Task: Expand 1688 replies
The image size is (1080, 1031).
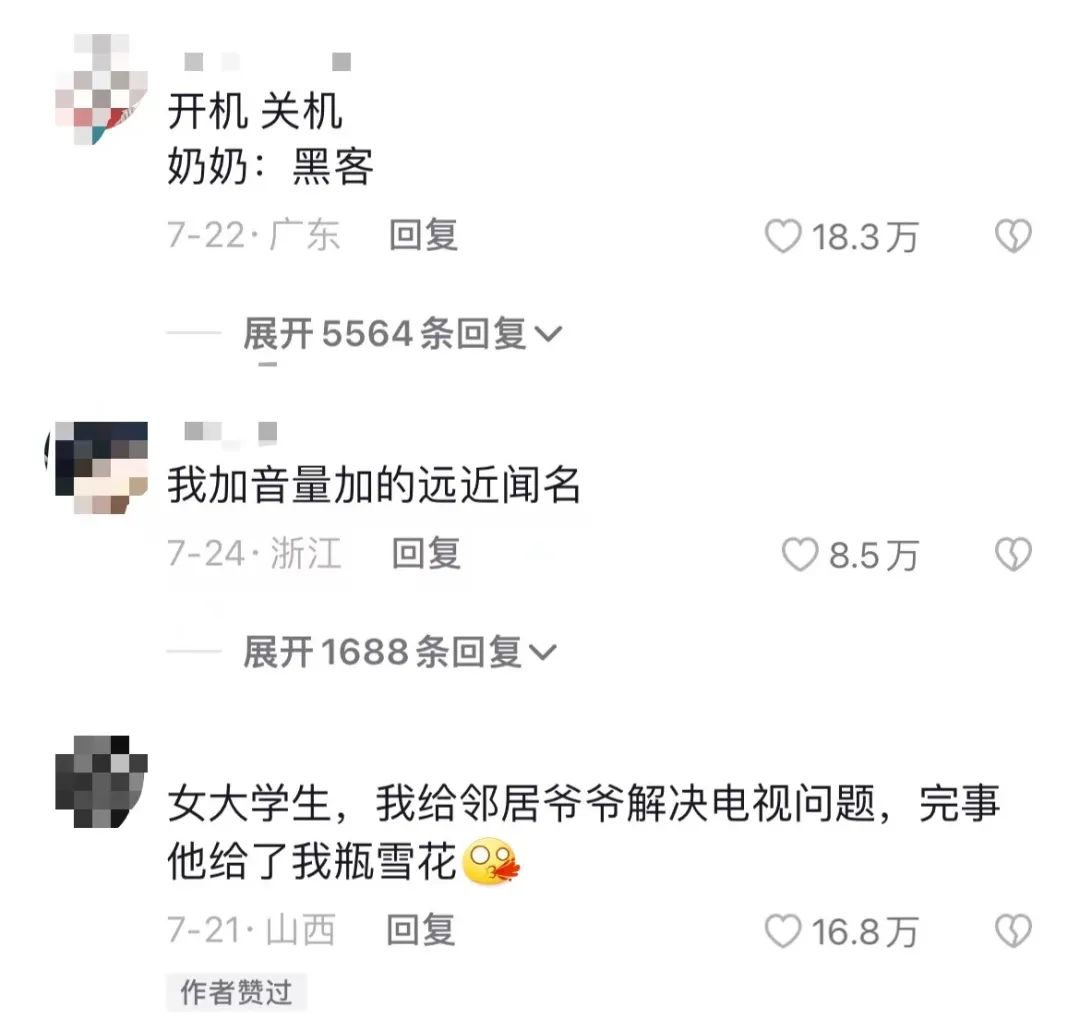Action: tap(399, 653)
